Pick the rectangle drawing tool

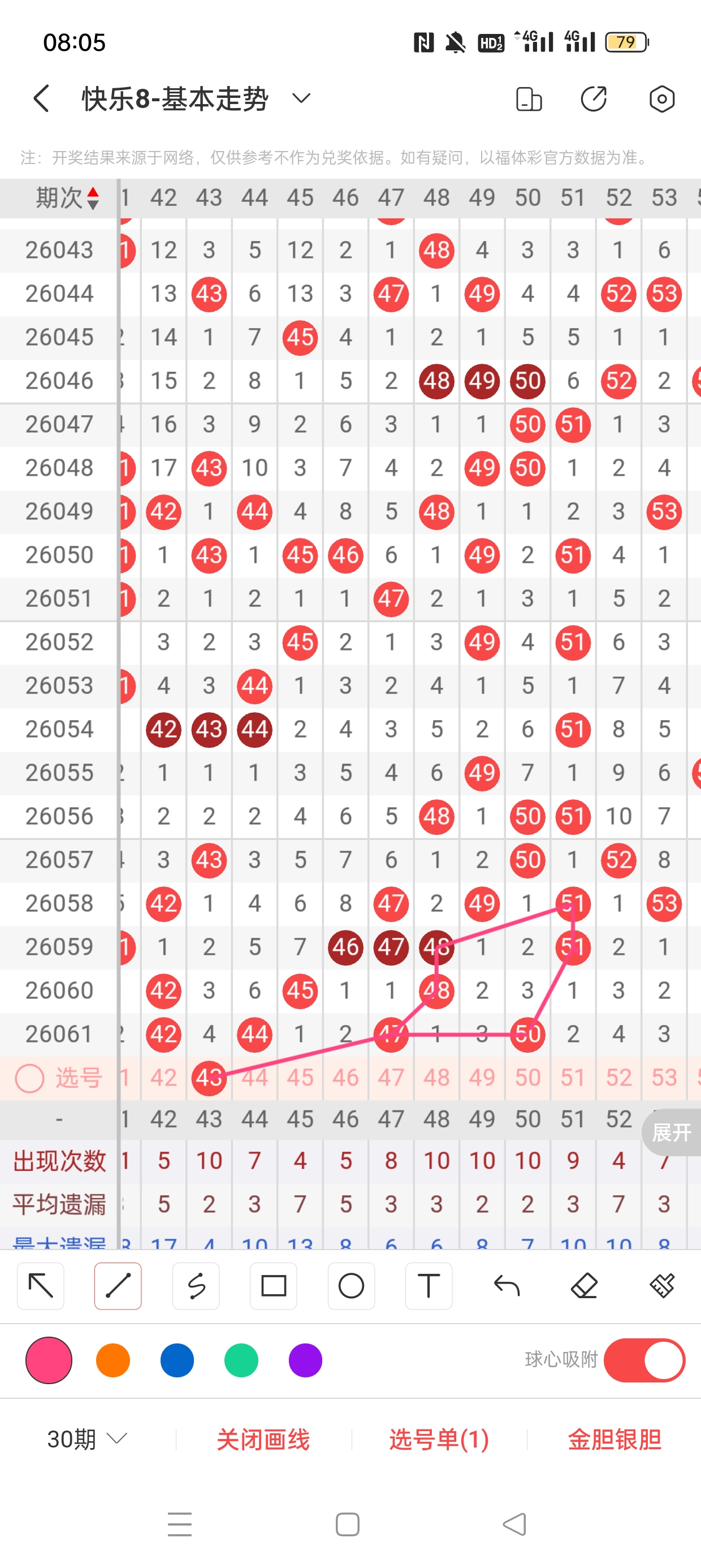point(274,1286)
